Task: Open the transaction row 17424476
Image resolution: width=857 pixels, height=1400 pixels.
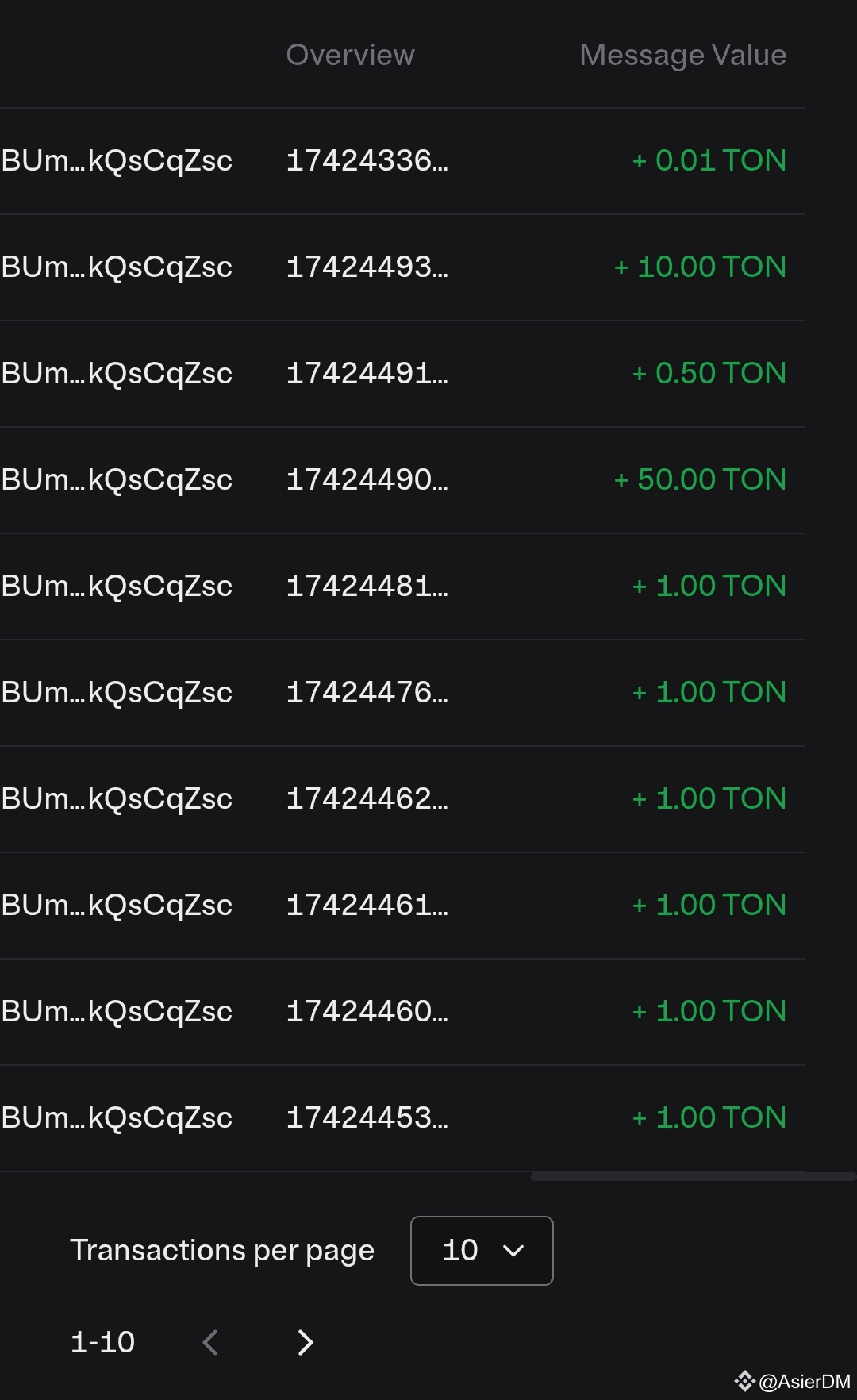Action: 367,693
